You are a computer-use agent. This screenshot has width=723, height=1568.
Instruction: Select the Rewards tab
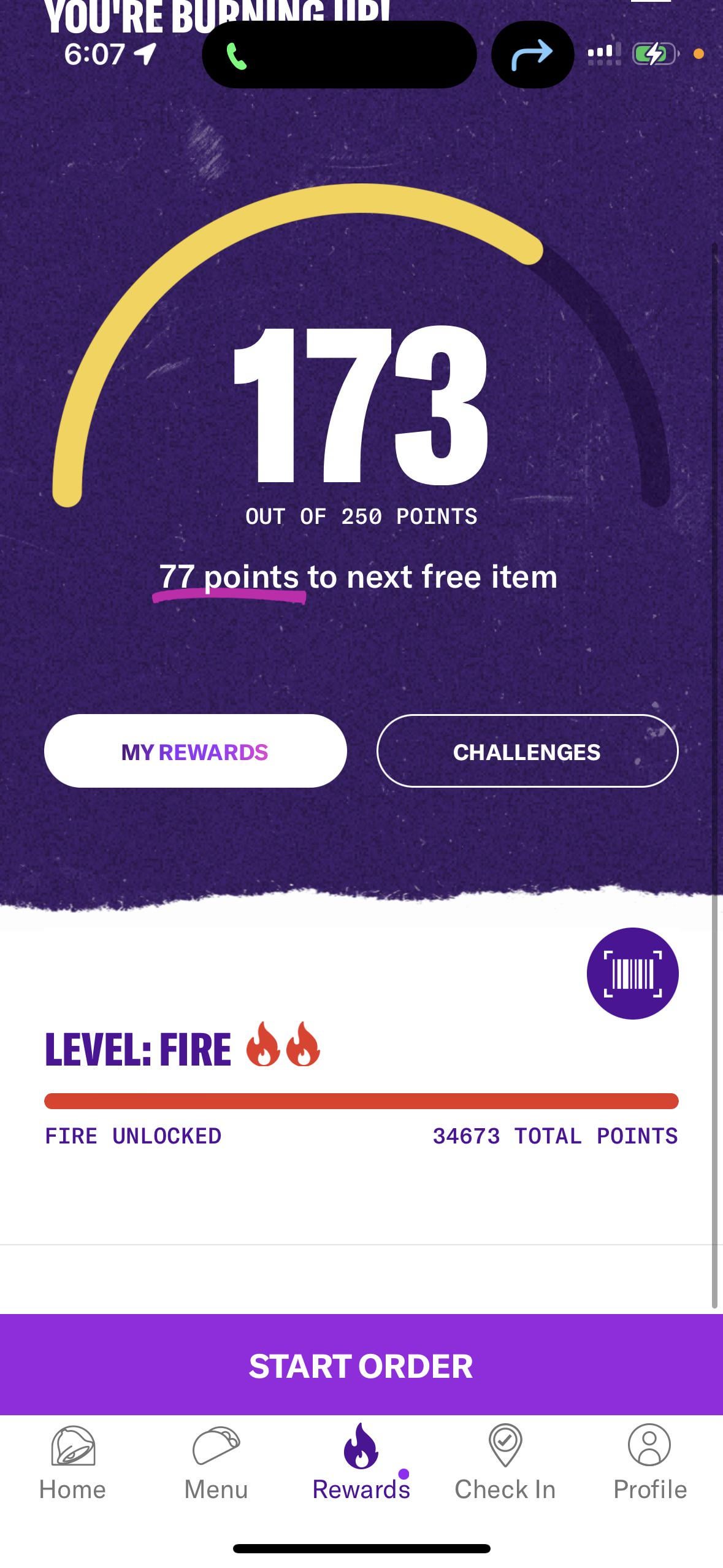coord(361,1463)
